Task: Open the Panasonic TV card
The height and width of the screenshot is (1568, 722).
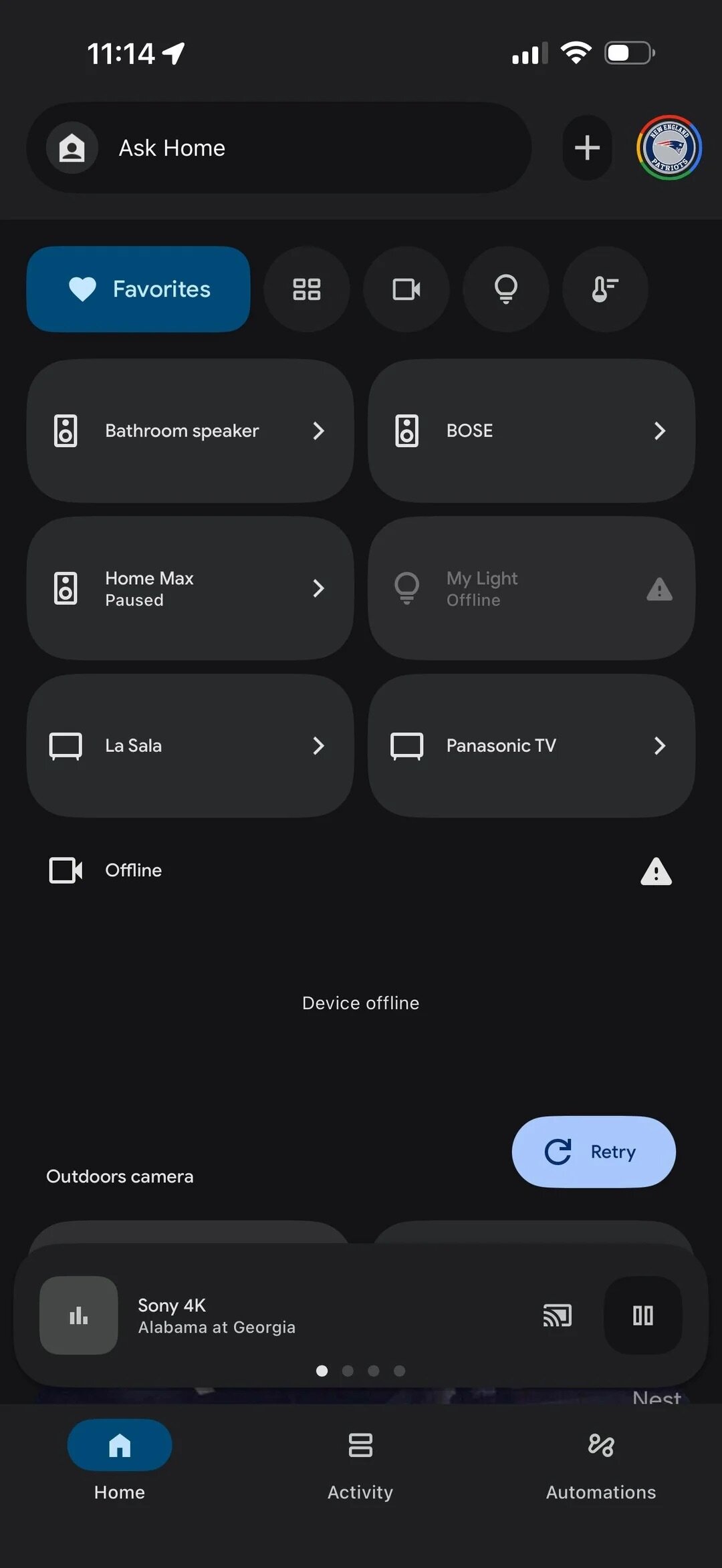Action: click(531, 745)
